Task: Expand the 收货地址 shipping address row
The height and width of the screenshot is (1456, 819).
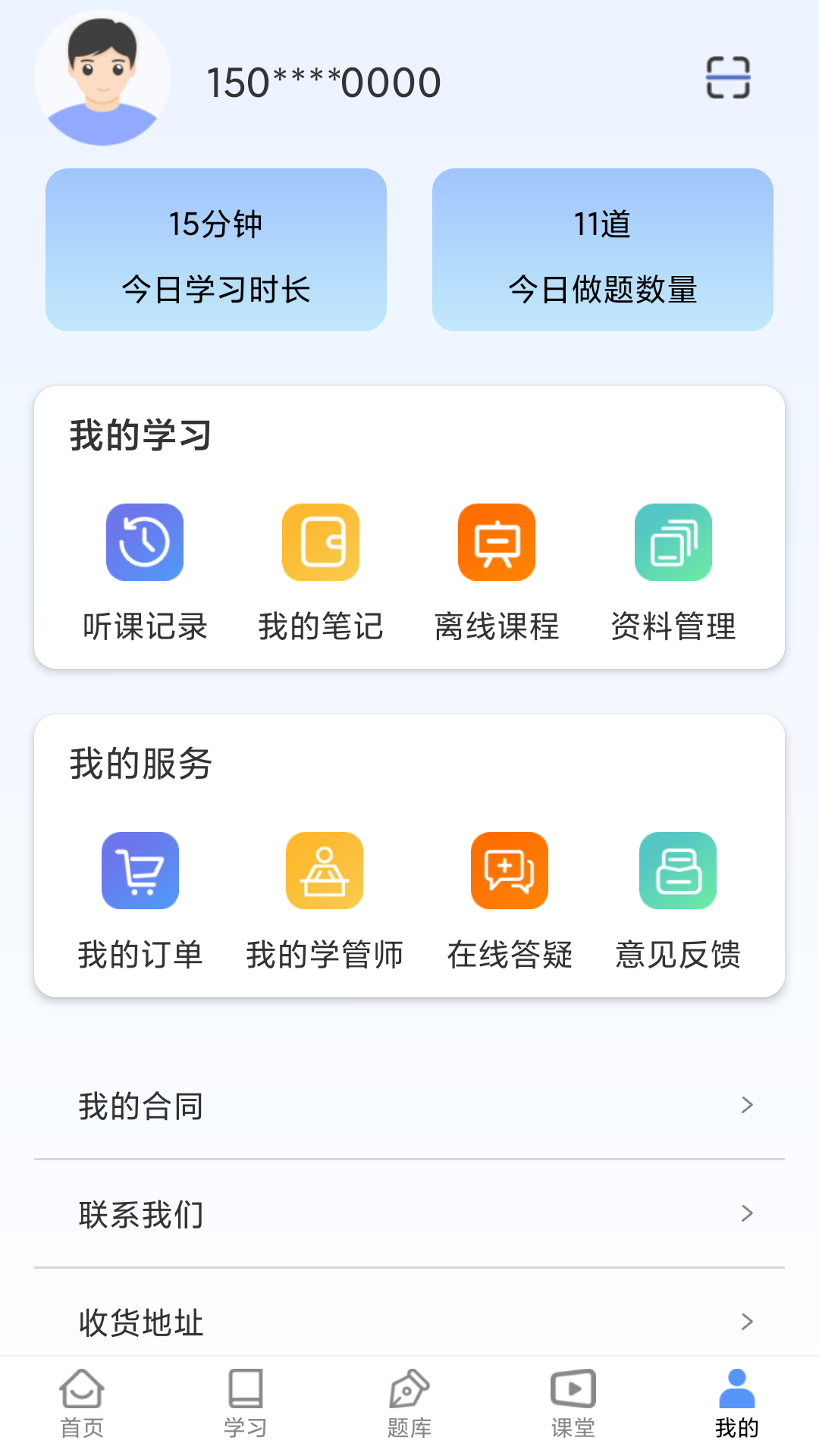Action: coord(409,1323)
